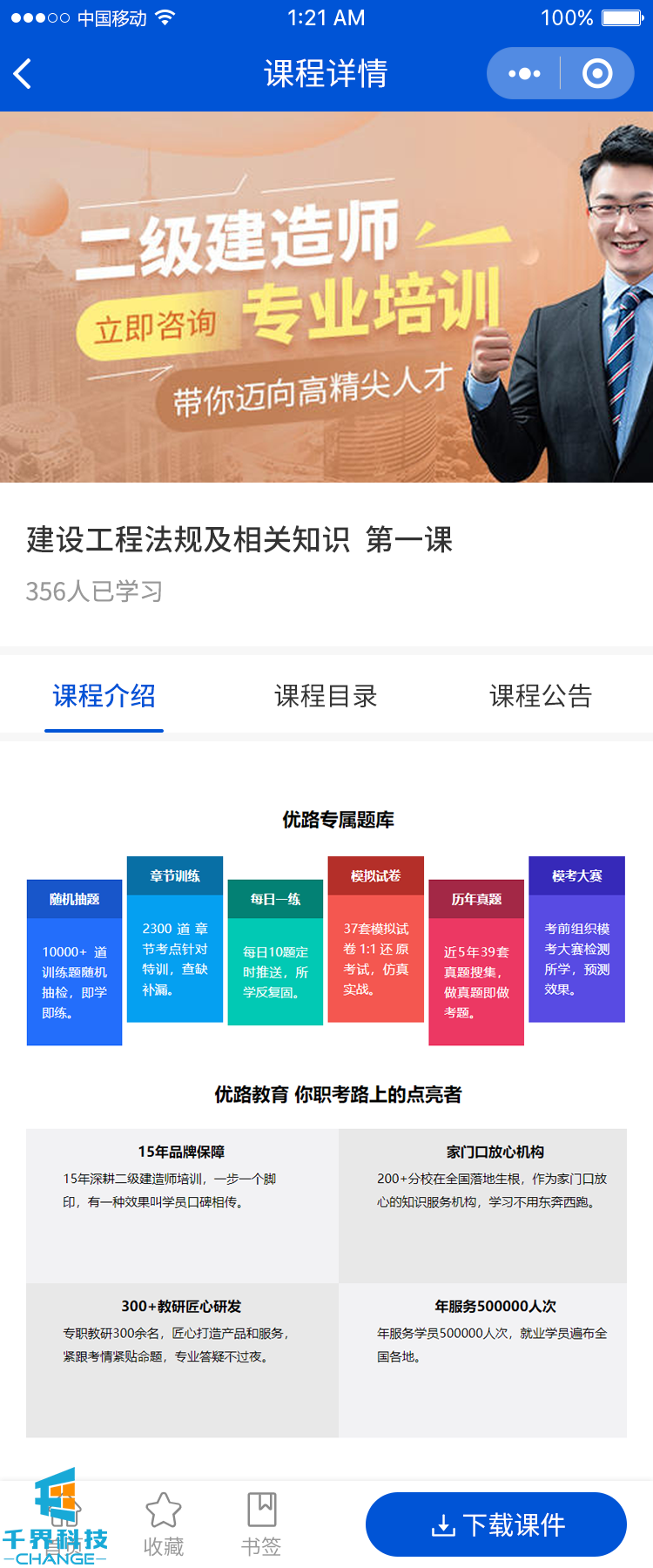Switch to the 课程介绍 tab
653x1568 pixels.
pyautogui.click(x=104, y=696)
